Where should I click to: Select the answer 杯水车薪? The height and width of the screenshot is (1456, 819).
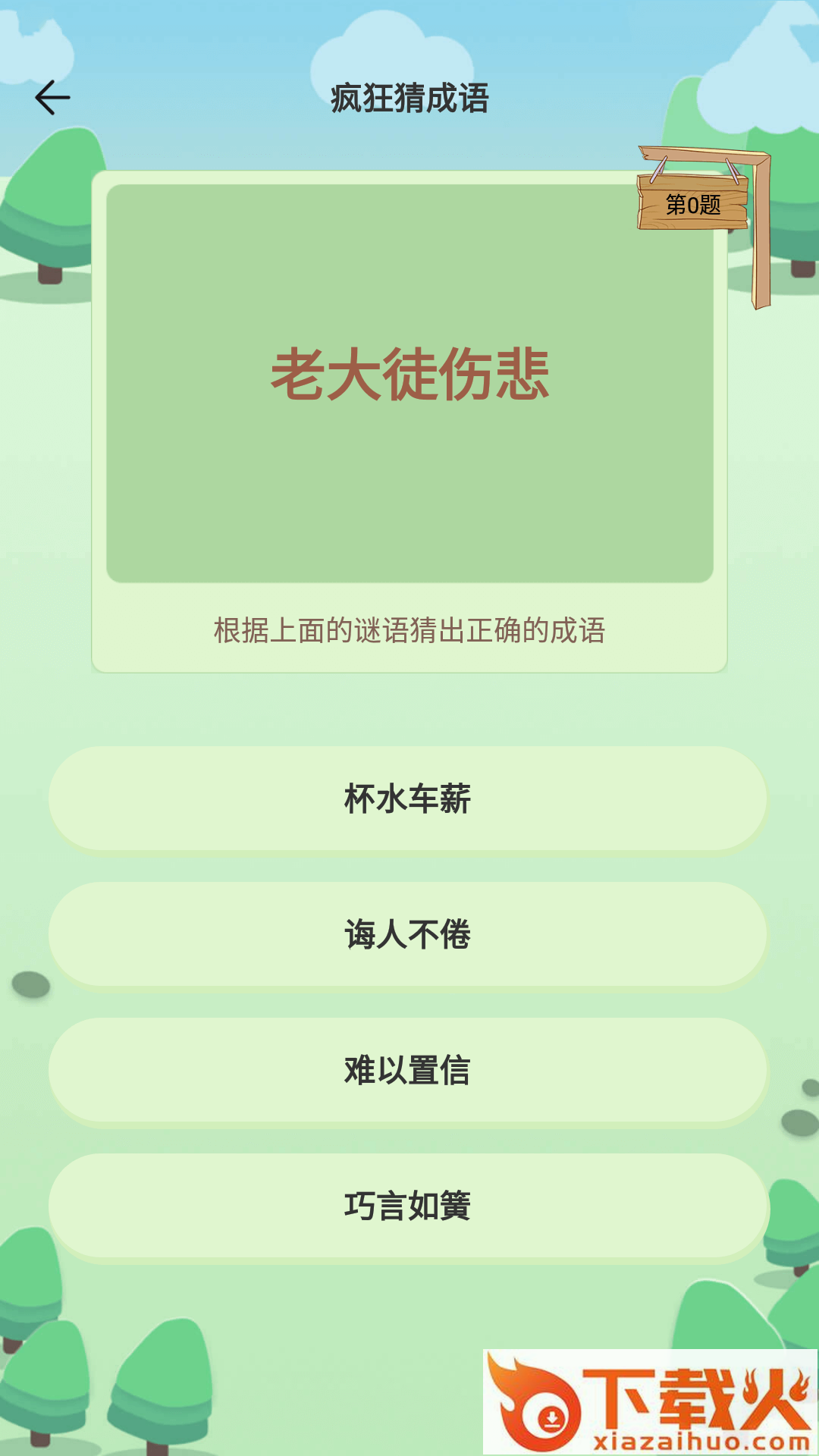(409, 799)
